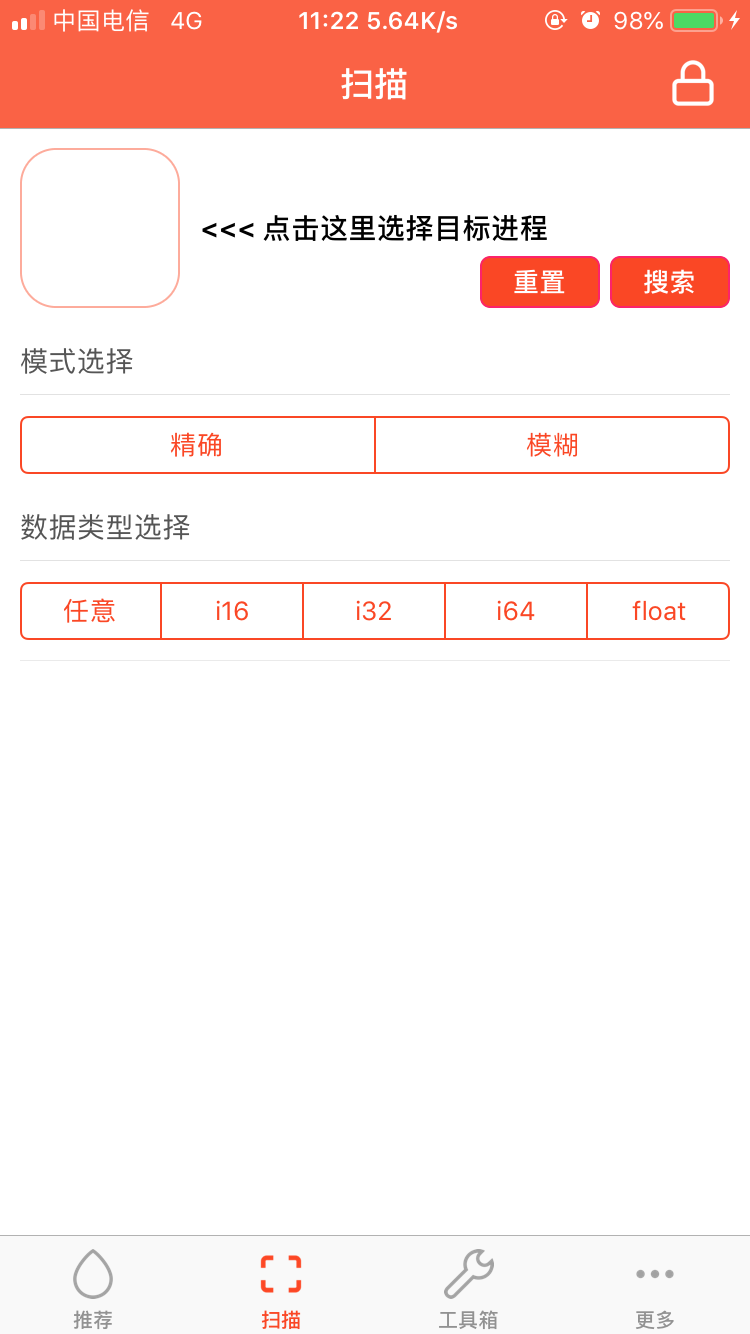Screen dimensions: 750x1334
Task: Choose the i16 data type
Action: point(232,611)
